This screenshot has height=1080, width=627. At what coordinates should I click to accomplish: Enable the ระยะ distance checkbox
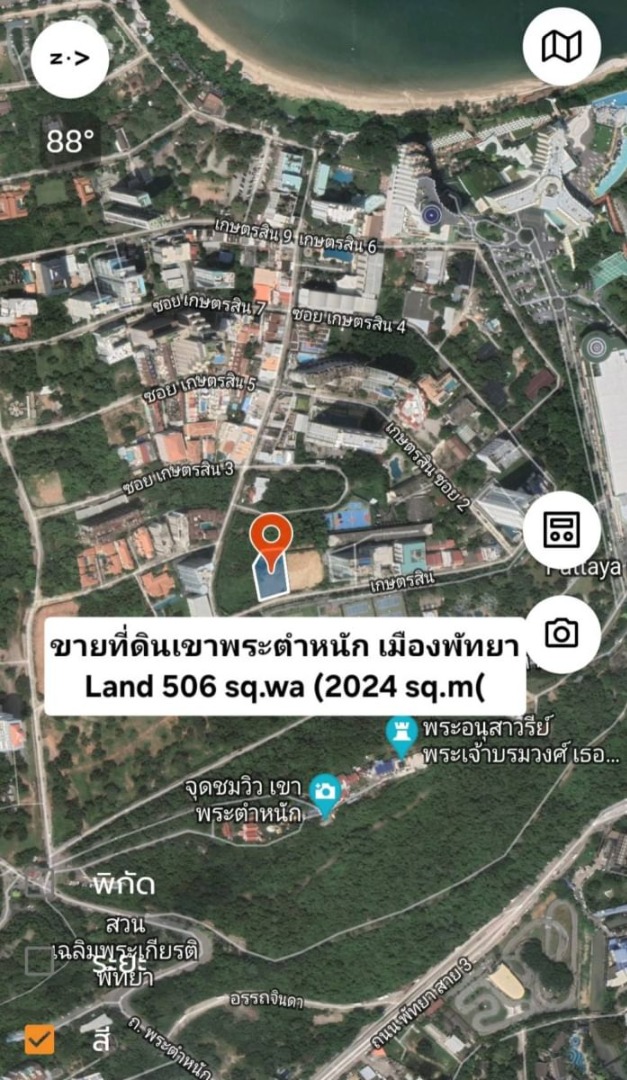39,961
